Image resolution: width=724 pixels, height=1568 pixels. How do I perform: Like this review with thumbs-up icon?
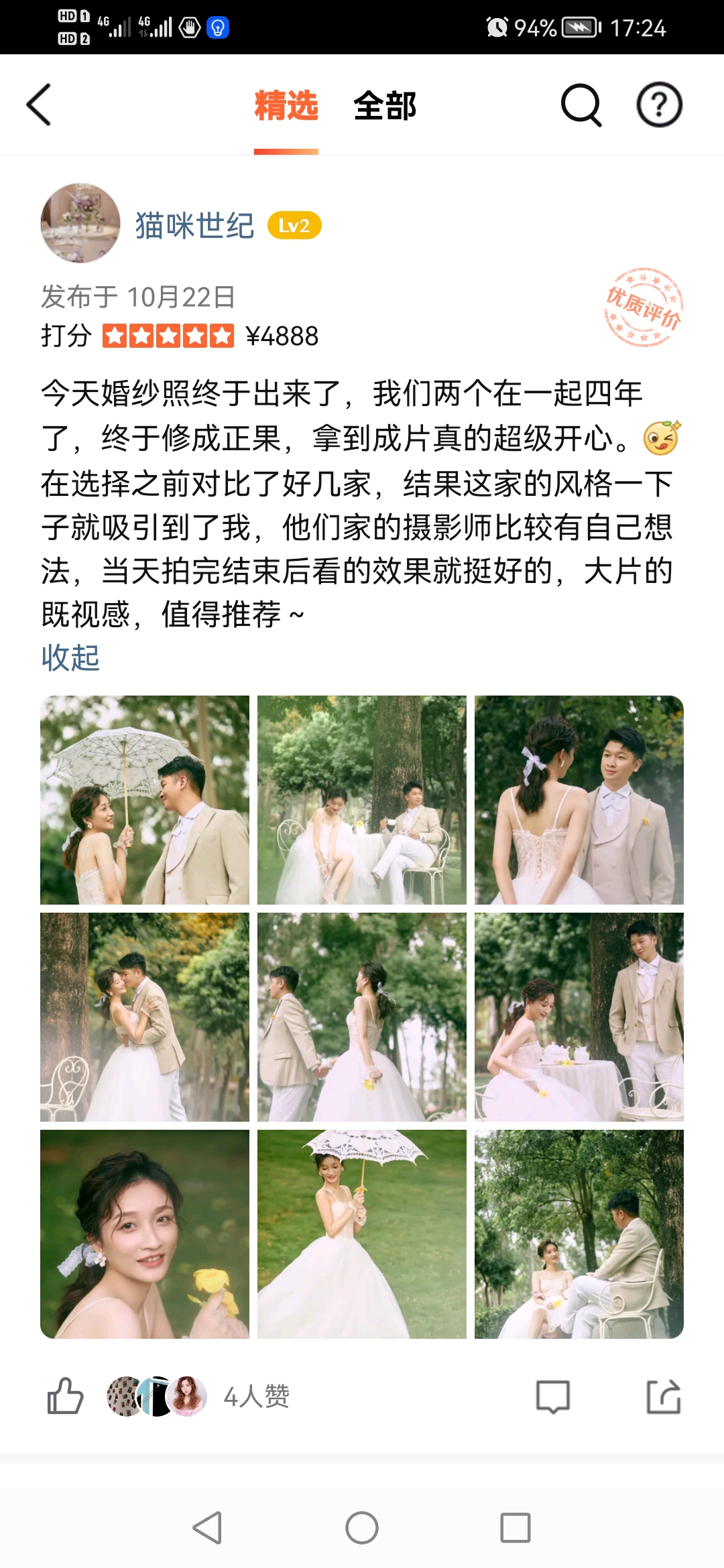[65, 1396]
